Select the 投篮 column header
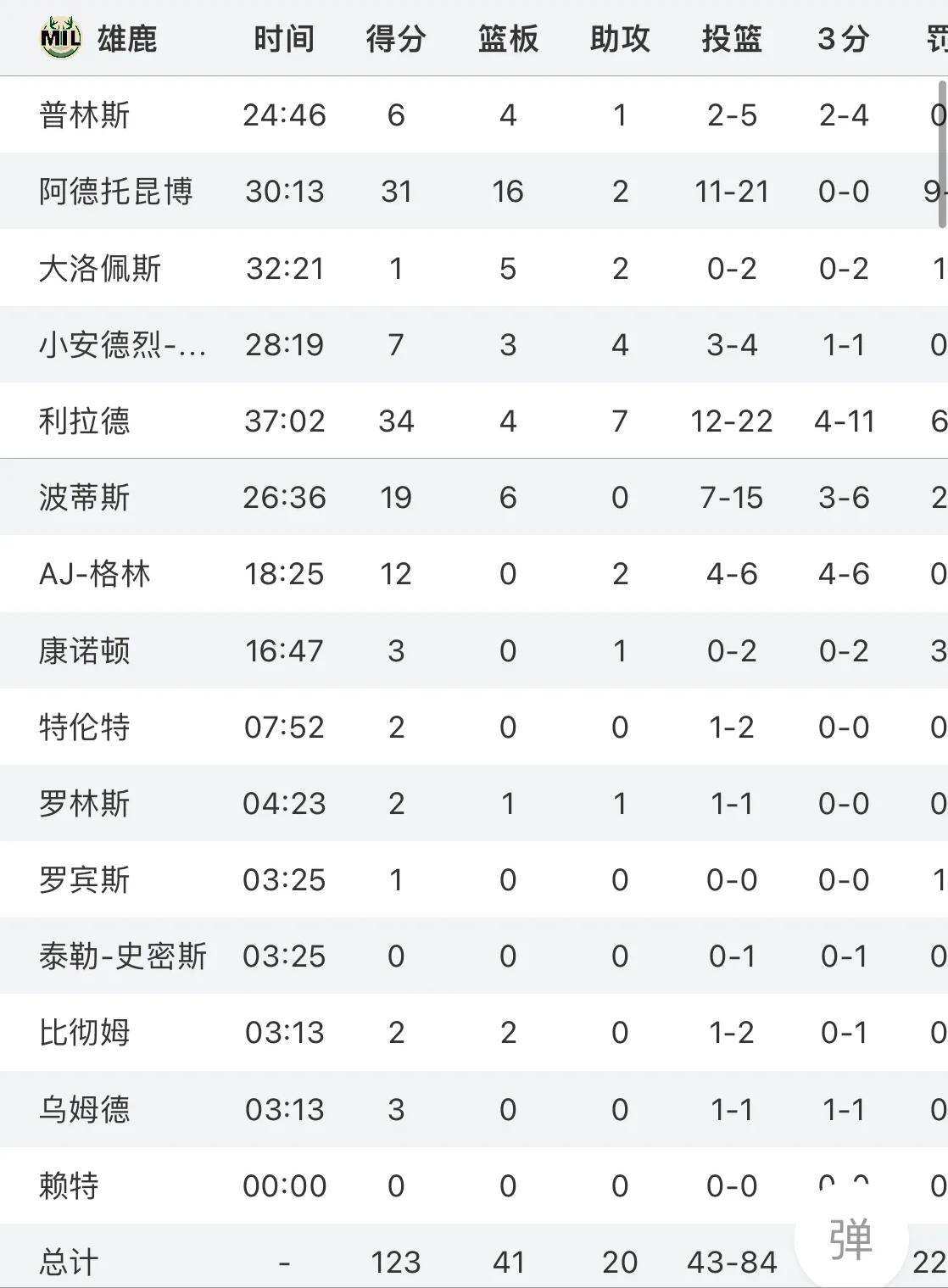The image size is (948, 1288). point(732,37)
